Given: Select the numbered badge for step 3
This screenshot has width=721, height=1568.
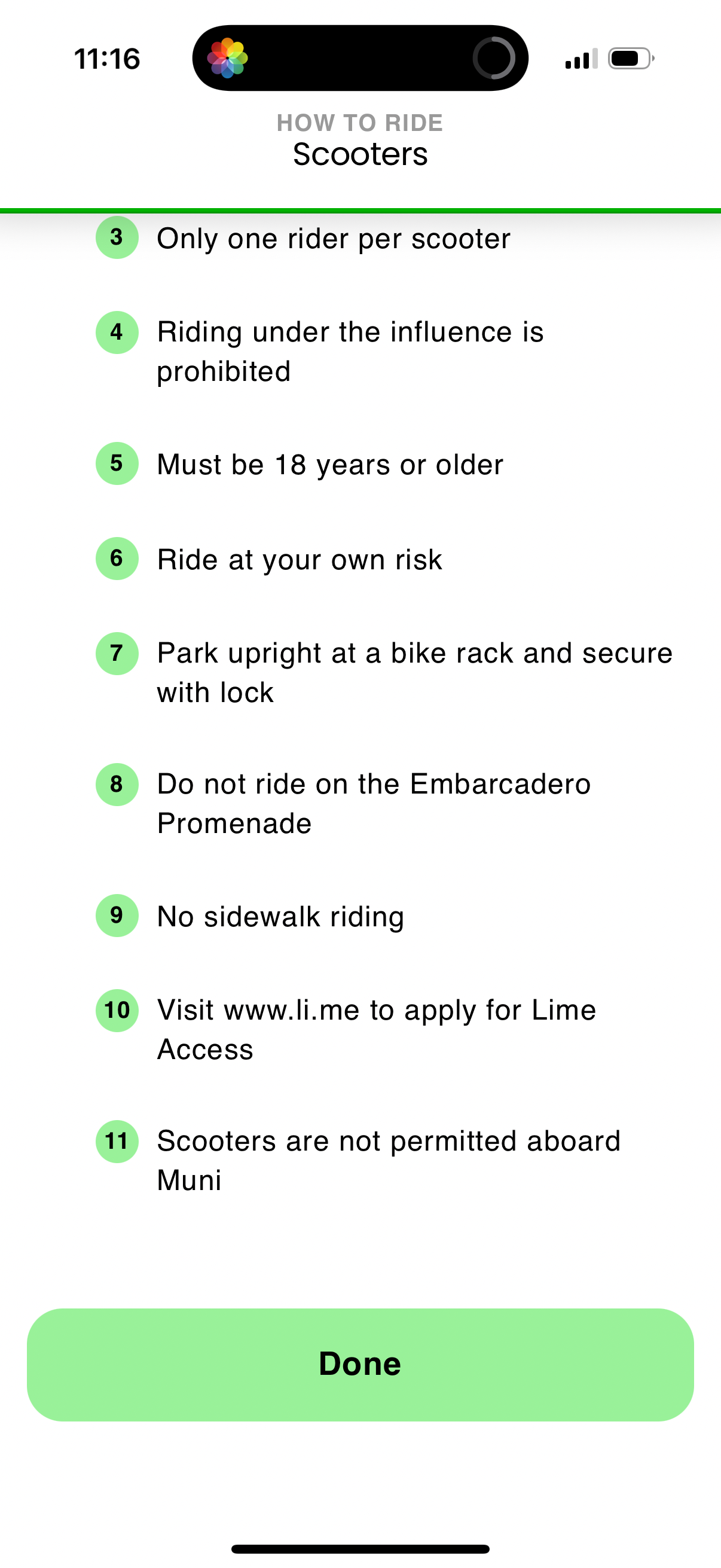Looking at the screenshot, I should click(x=116, y=239).
